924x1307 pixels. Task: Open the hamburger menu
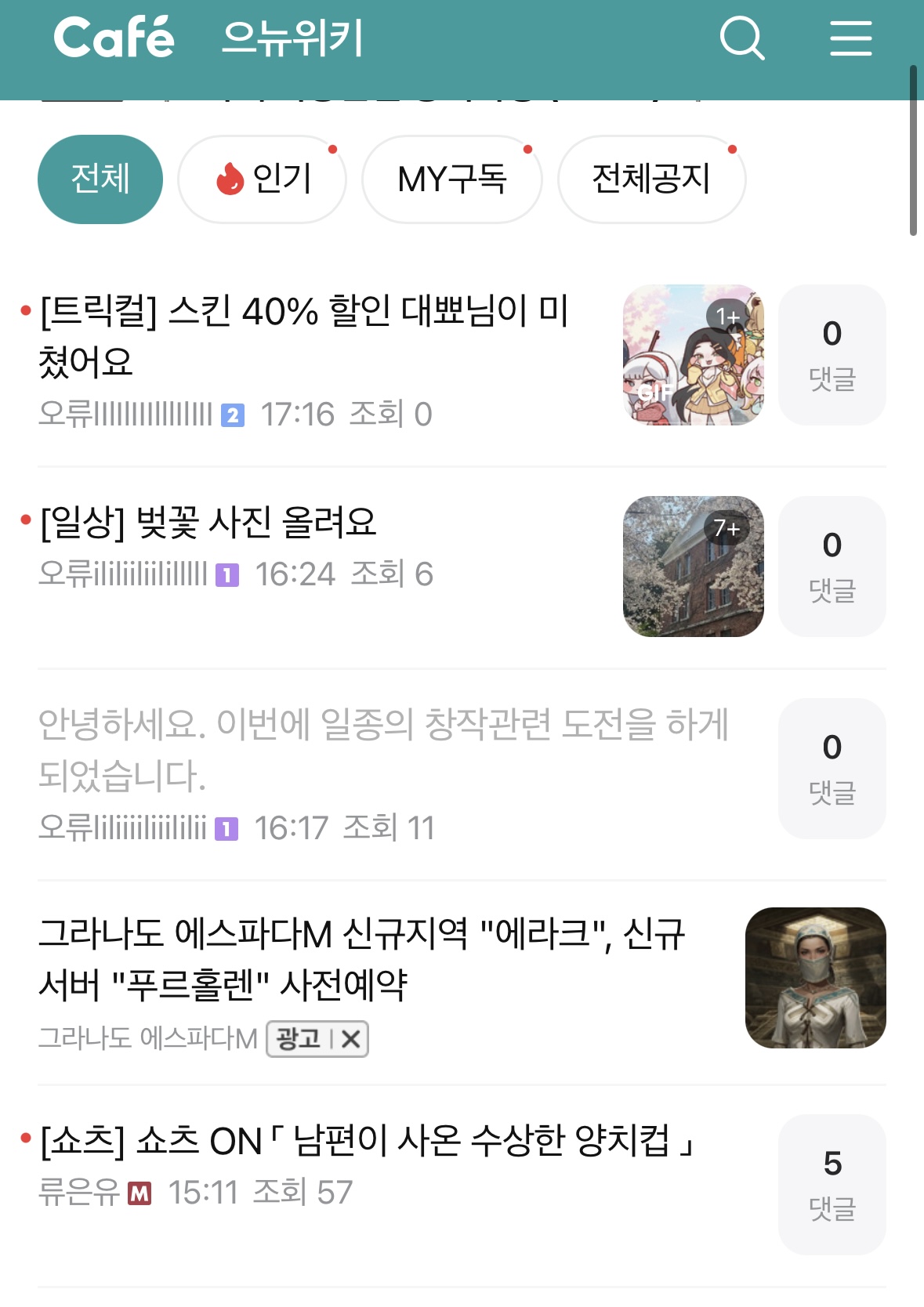850,38
